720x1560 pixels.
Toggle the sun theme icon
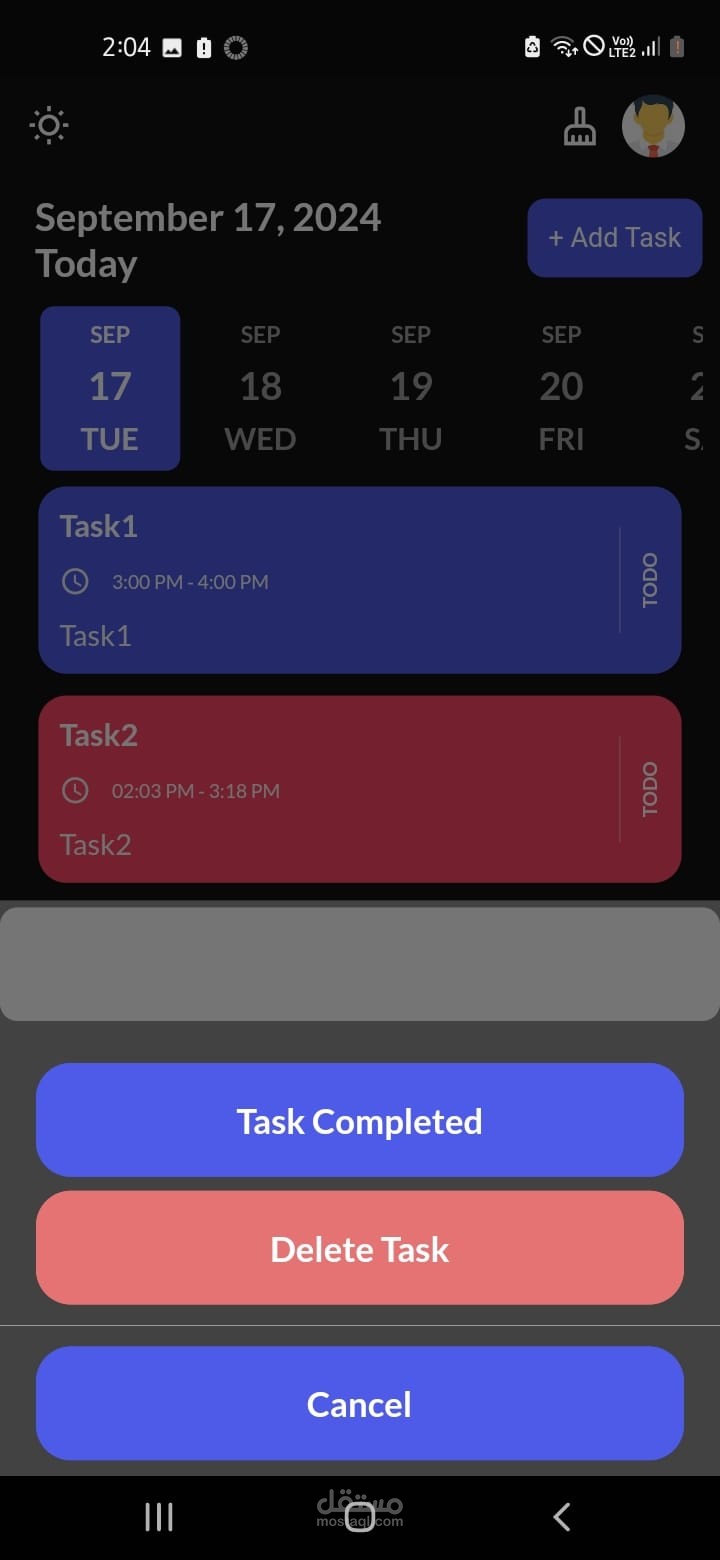pyautogui.click(x=49, y=126)
